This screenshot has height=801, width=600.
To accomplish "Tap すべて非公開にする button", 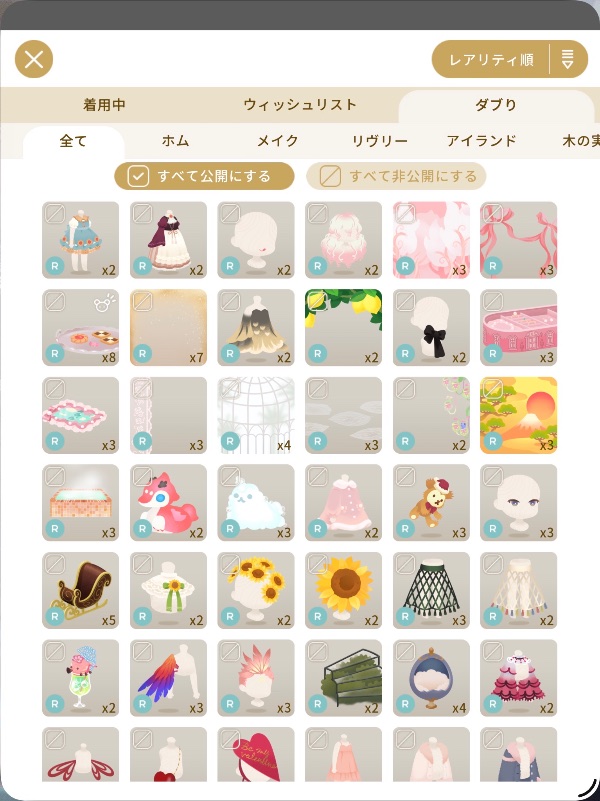I will 396,176.
